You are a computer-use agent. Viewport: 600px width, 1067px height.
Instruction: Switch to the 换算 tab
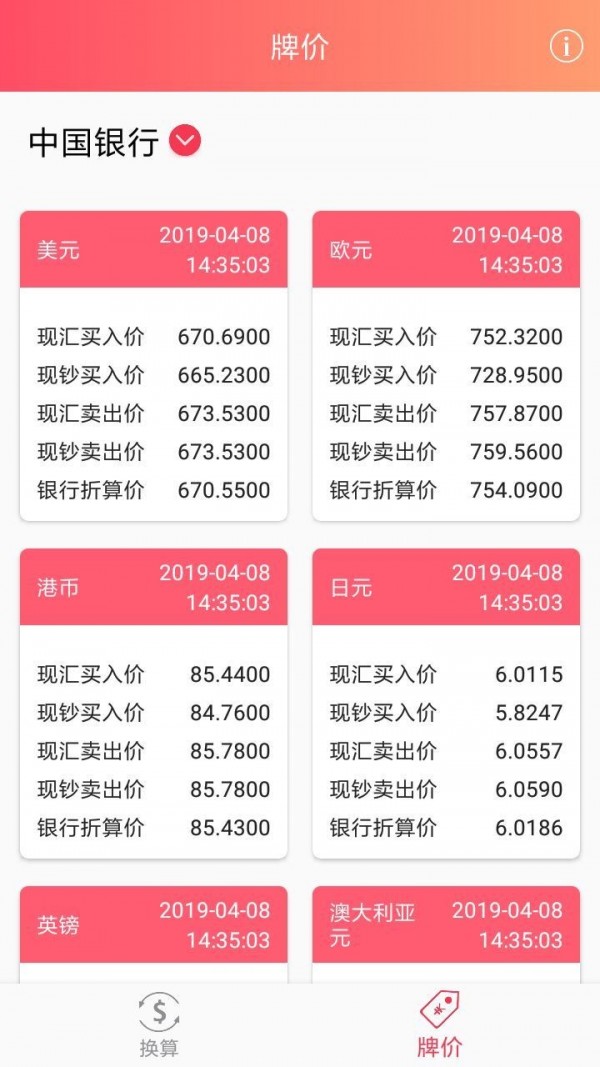[159, 1025]
